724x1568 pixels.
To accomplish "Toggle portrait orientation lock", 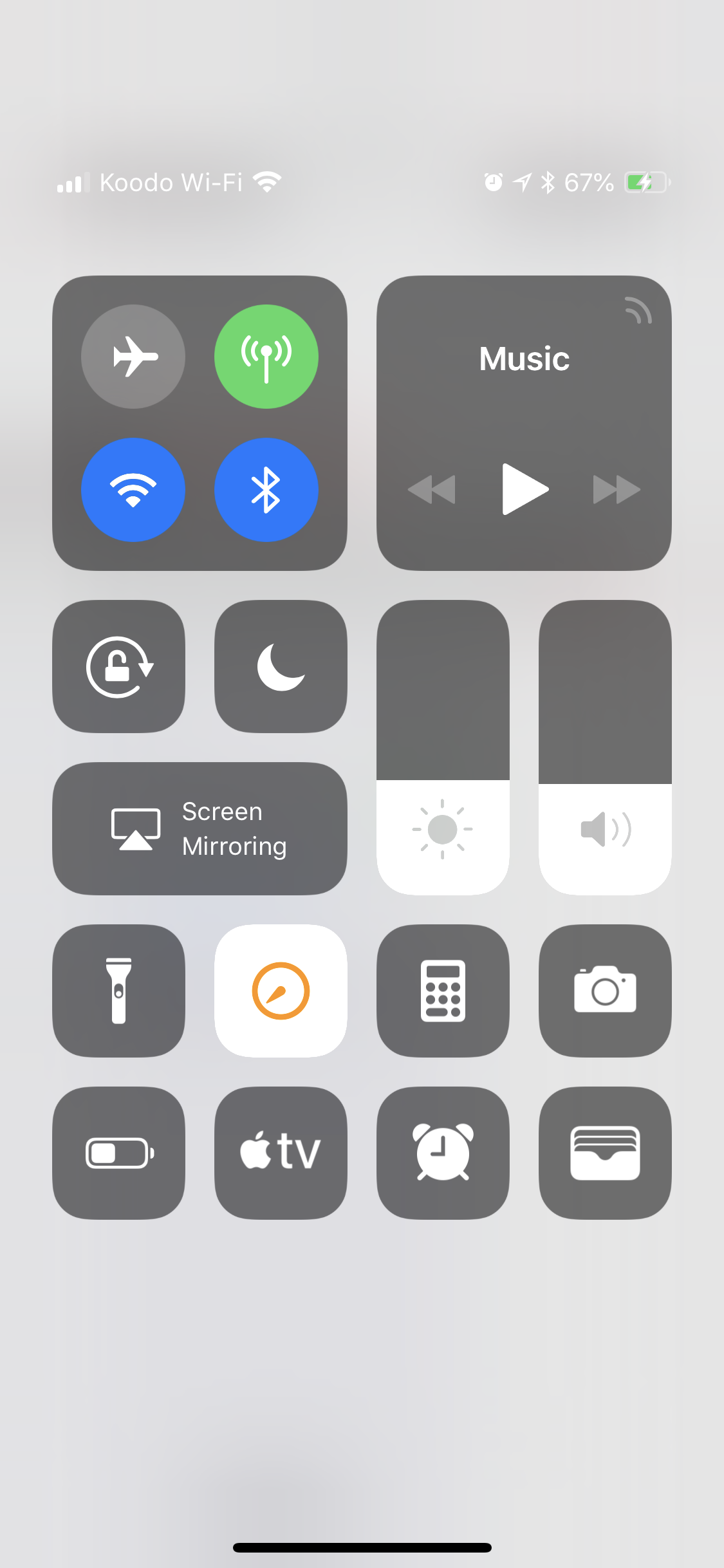I will click(x=119, y=666).
